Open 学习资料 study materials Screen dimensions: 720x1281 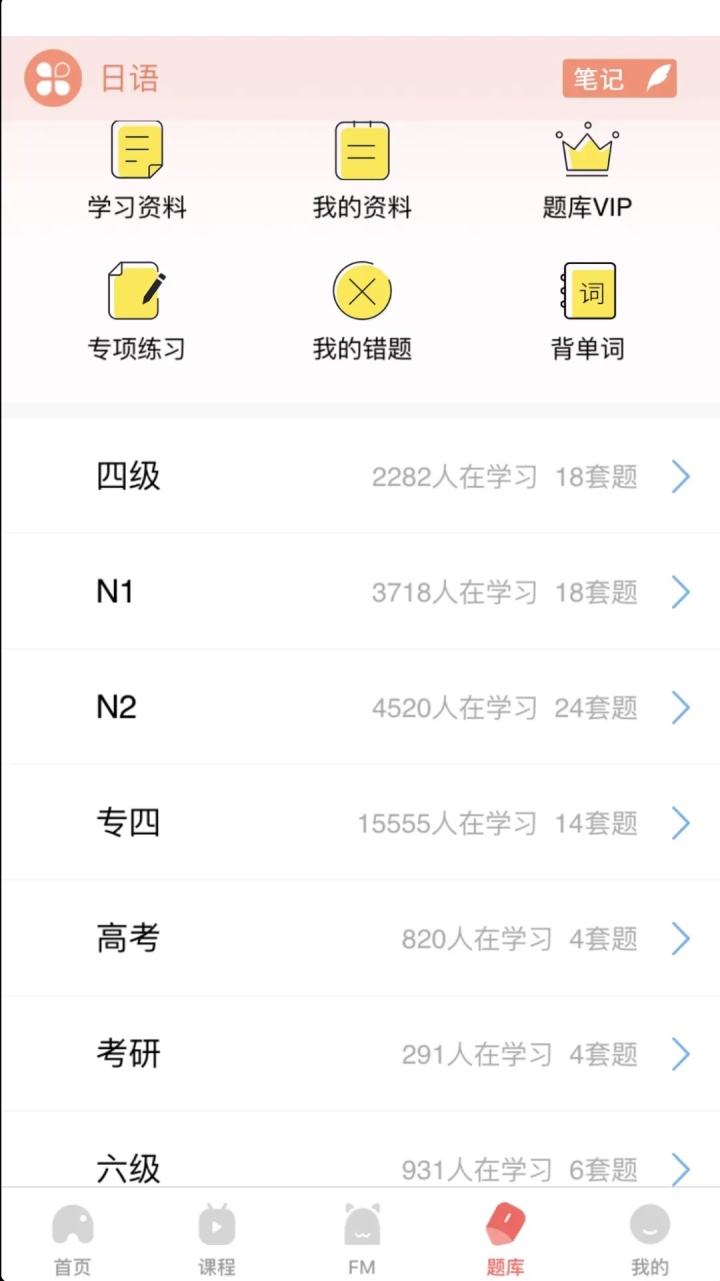(137, 170)
